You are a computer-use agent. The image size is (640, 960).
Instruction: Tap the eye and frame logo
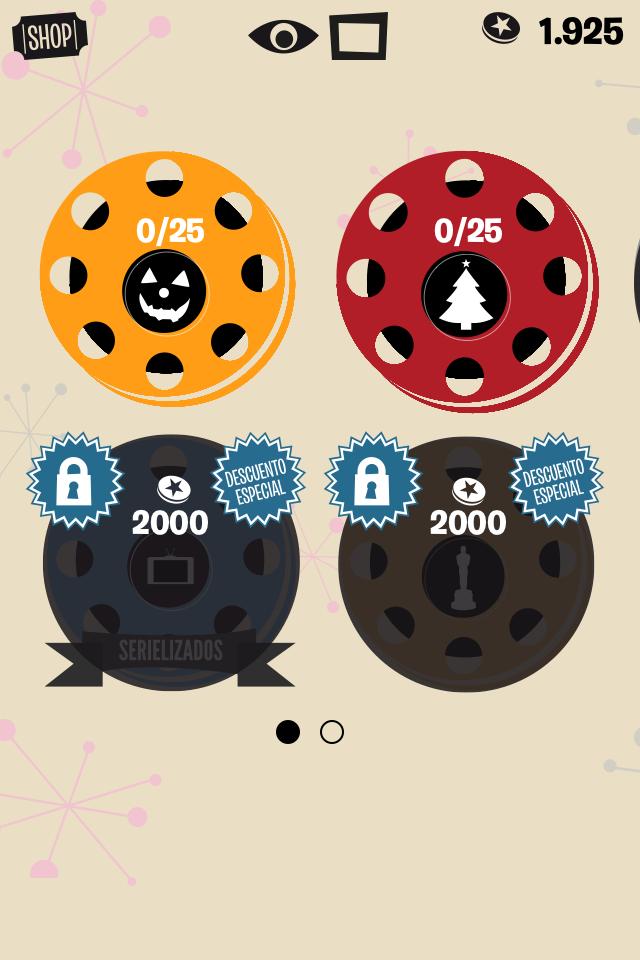(x=318, y=36)
